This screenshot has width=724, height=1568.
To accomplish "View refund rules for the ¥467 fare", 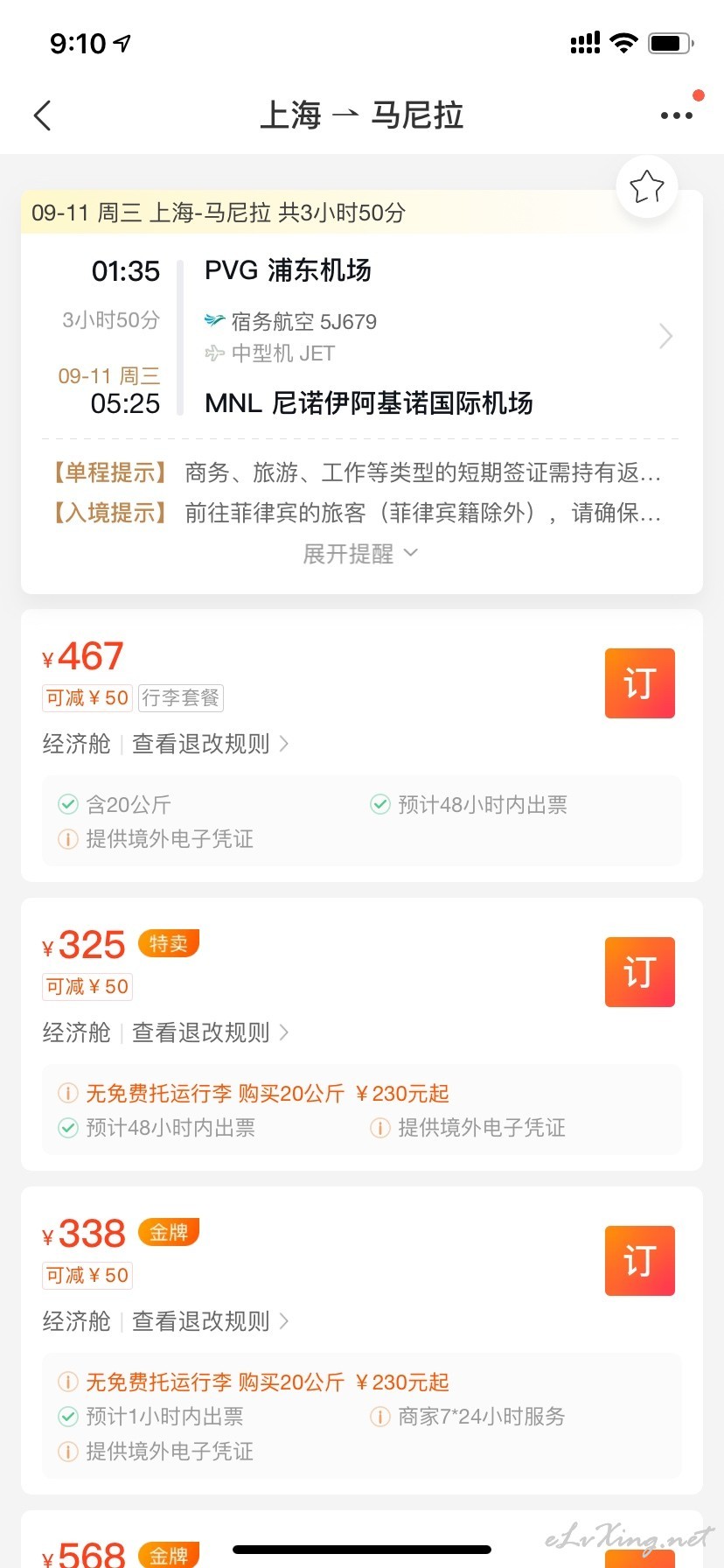I will 211,744.
